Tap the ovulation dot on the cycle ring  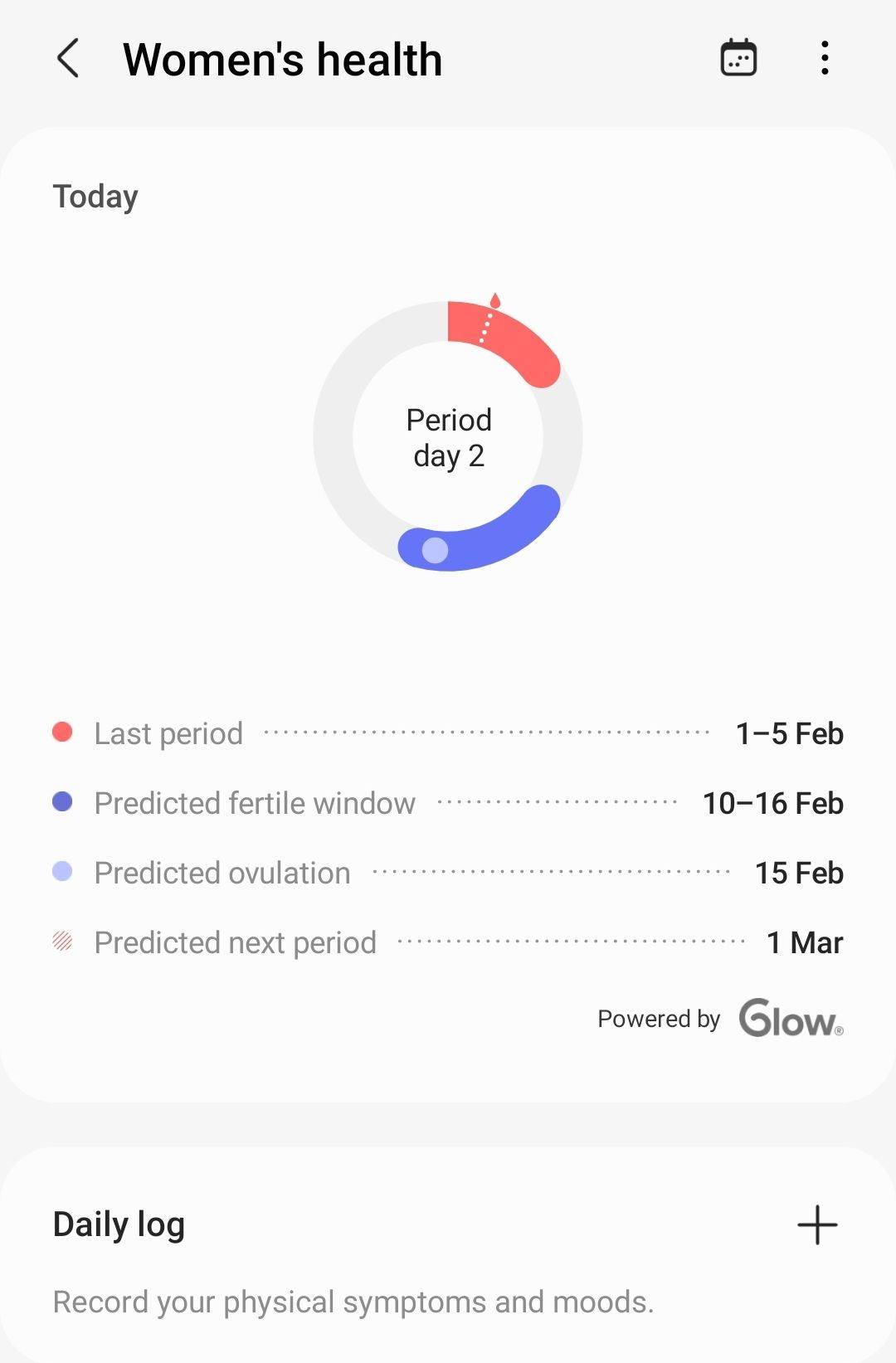click(x=434, y=550)
